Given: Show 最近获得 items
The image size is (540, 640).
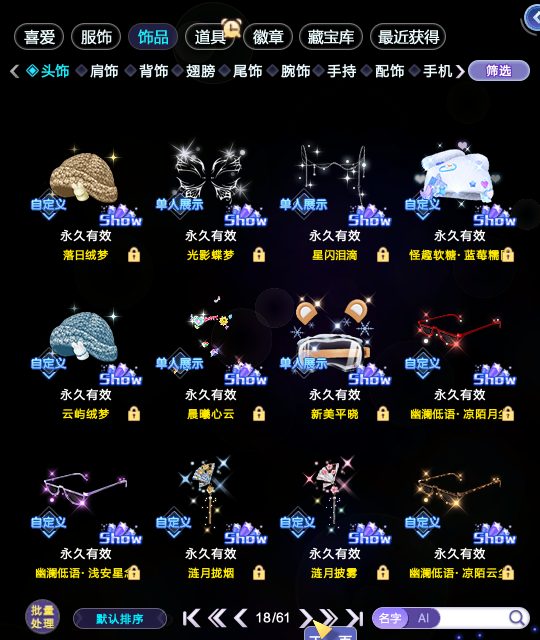Looking at the screenshot, I should click(x=408, y=37).
